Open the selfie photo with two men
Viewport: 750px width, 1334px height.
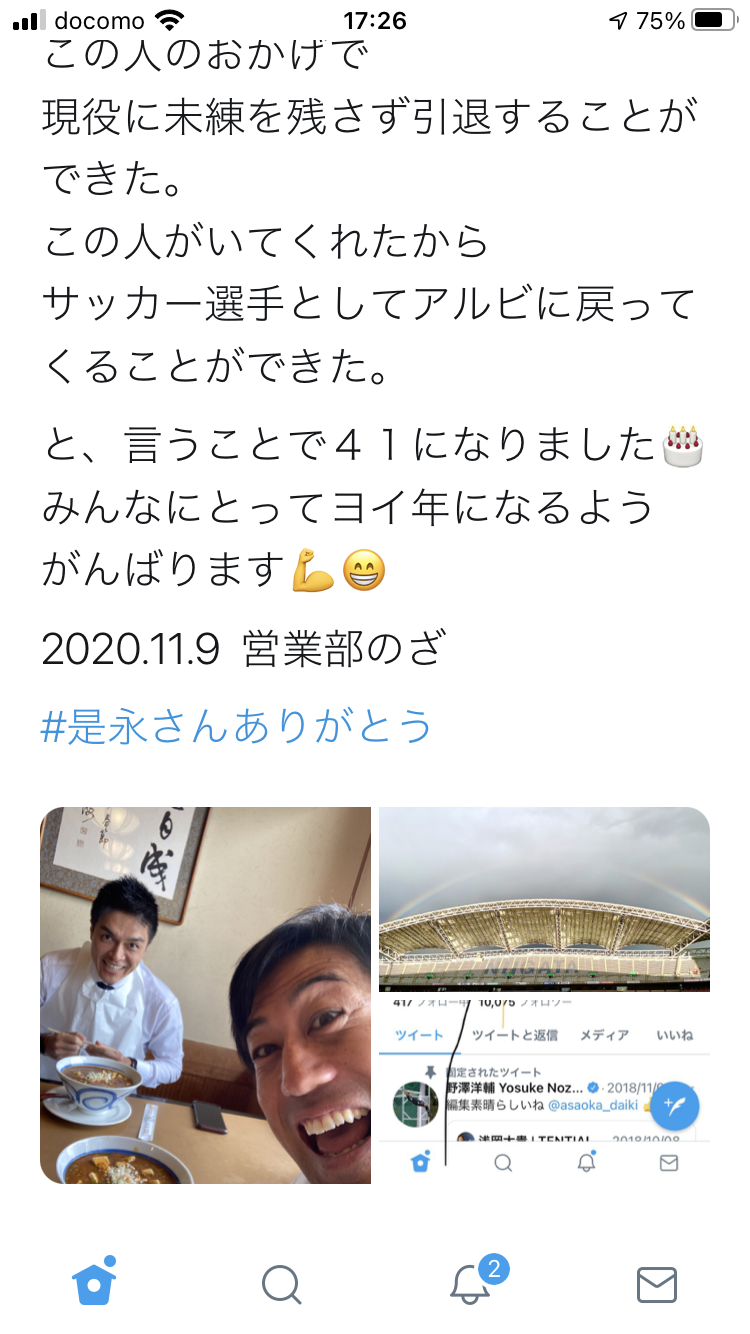click(205, 995)
